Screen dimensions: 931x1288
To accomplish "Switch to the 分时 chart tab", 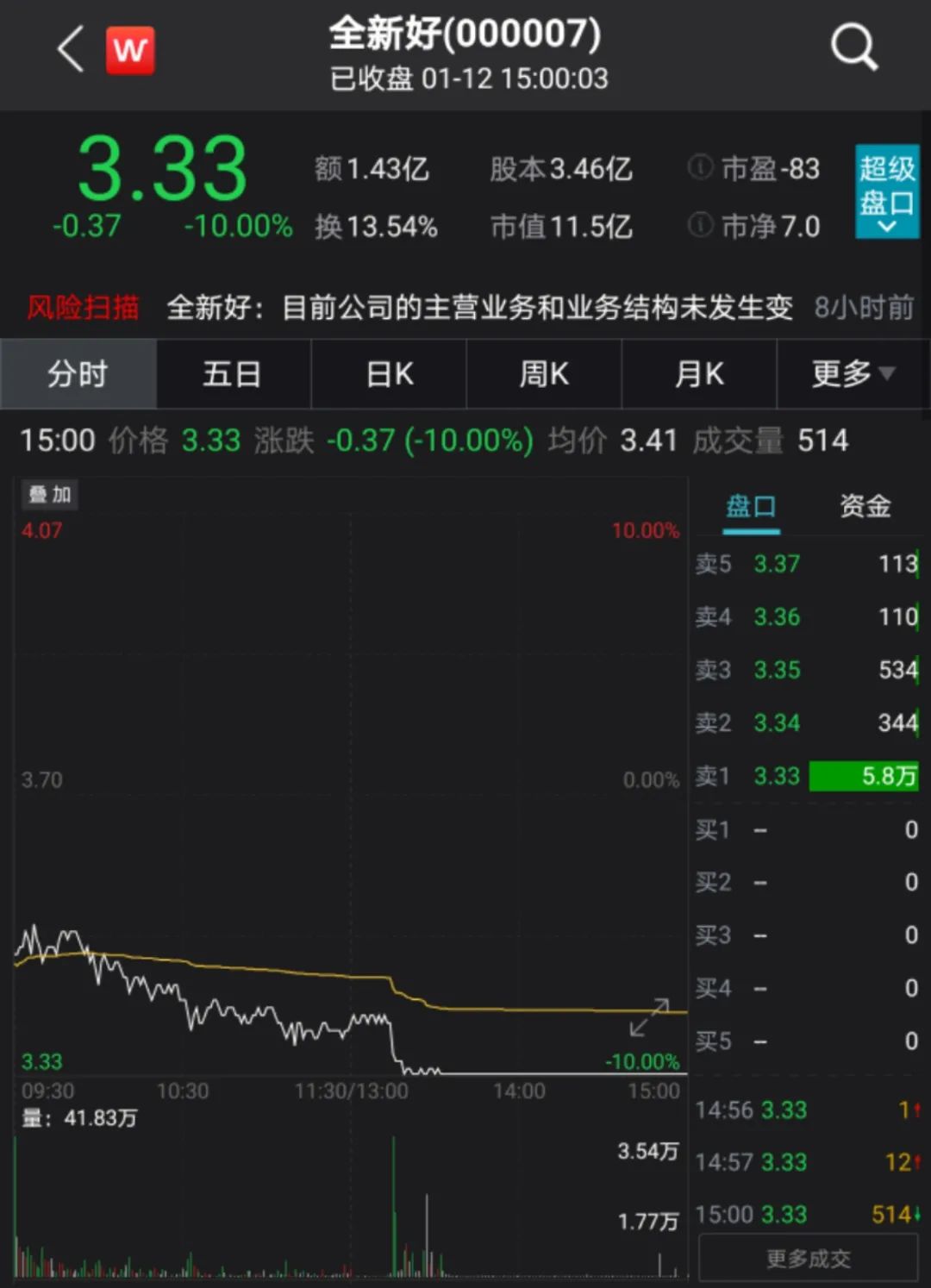I will 78,374.
